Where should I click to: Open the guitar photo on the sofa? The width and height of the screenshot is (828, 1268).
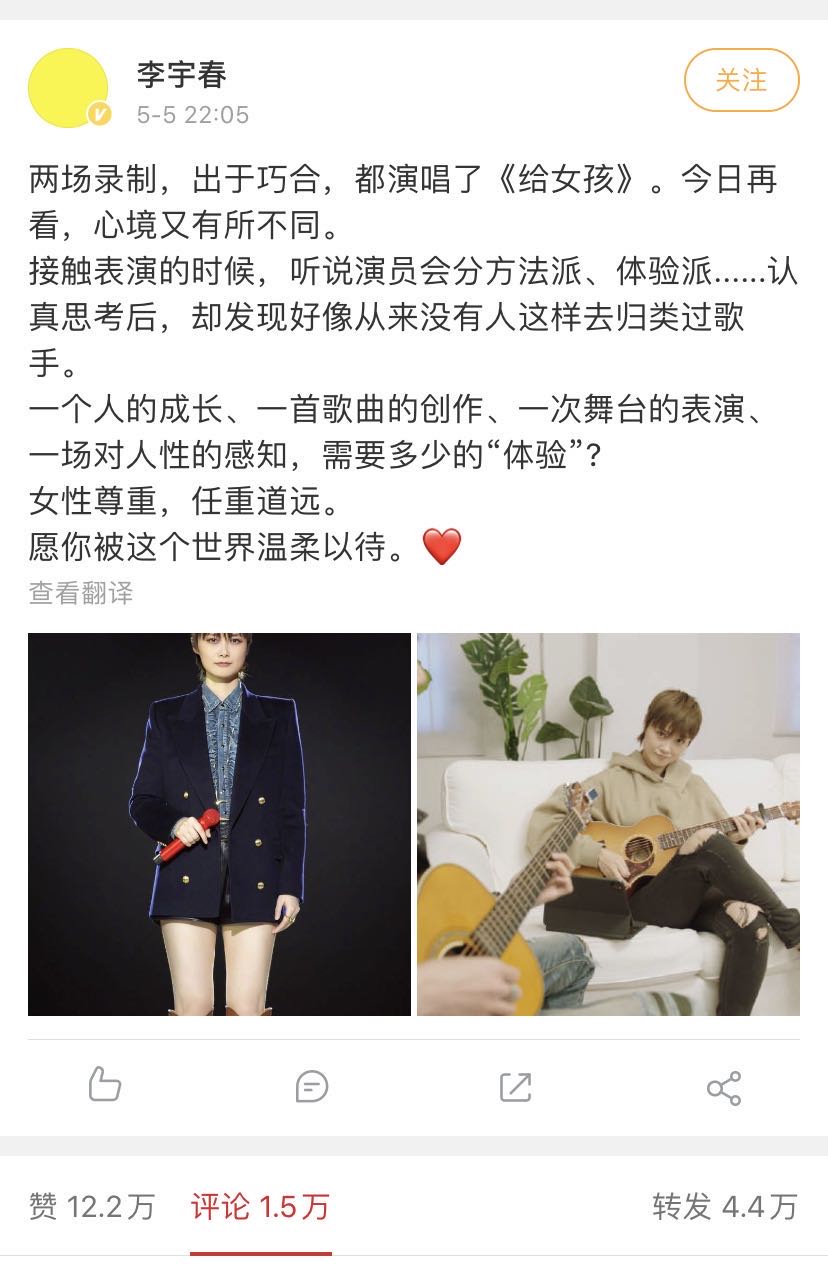(x=608, y=824)
